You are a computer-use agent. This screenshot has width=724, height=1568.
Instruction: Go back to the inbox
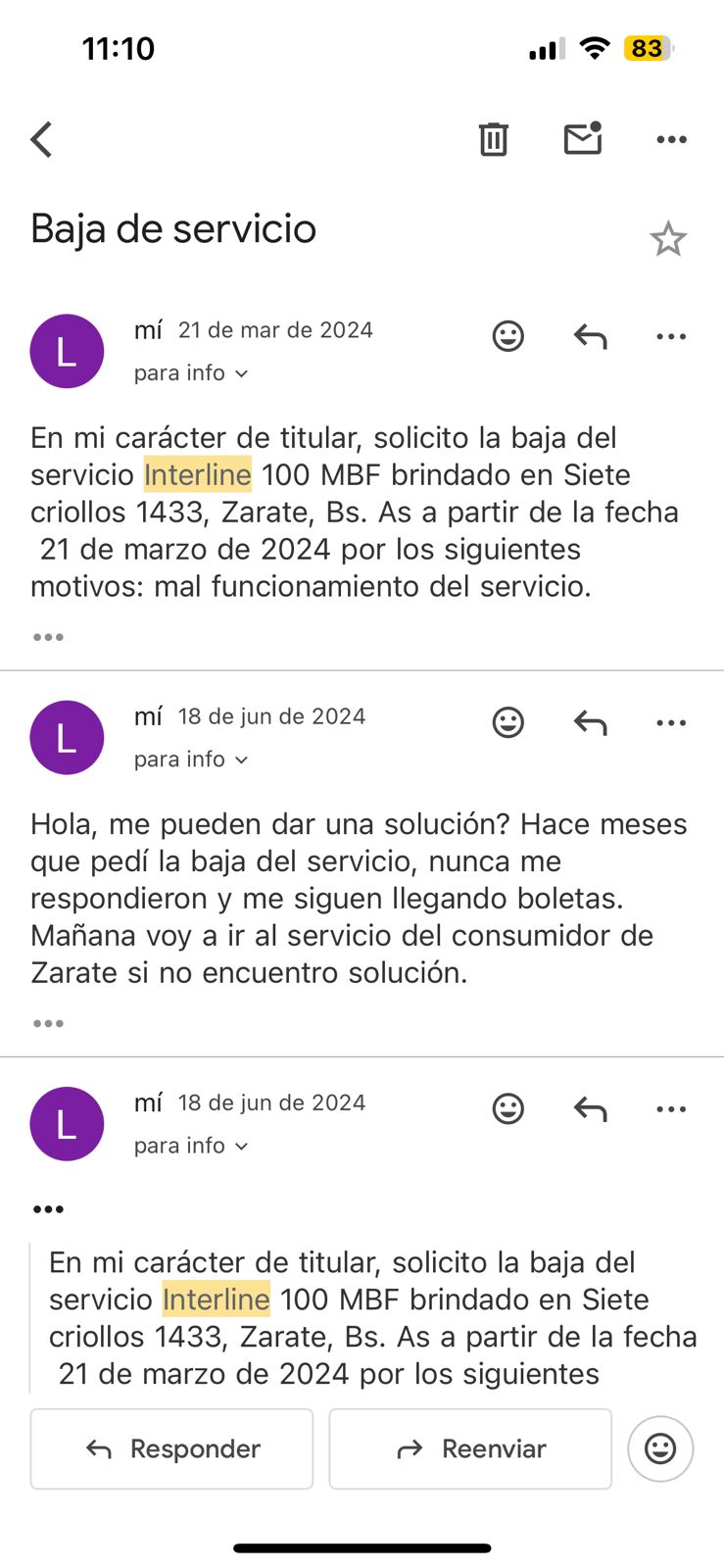(42, 140)
